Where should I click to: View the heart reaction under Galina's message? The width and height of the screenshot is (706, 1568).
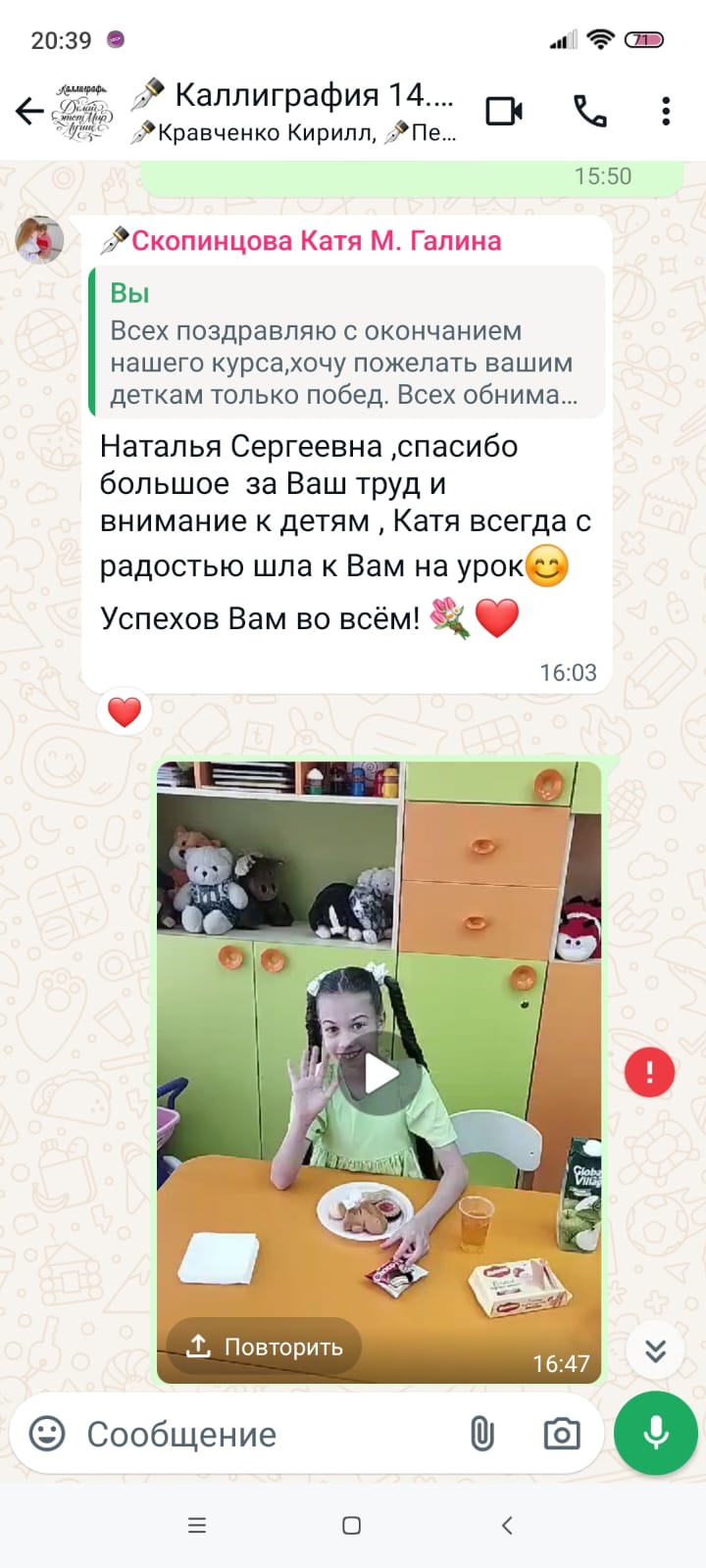pos(125,711)
